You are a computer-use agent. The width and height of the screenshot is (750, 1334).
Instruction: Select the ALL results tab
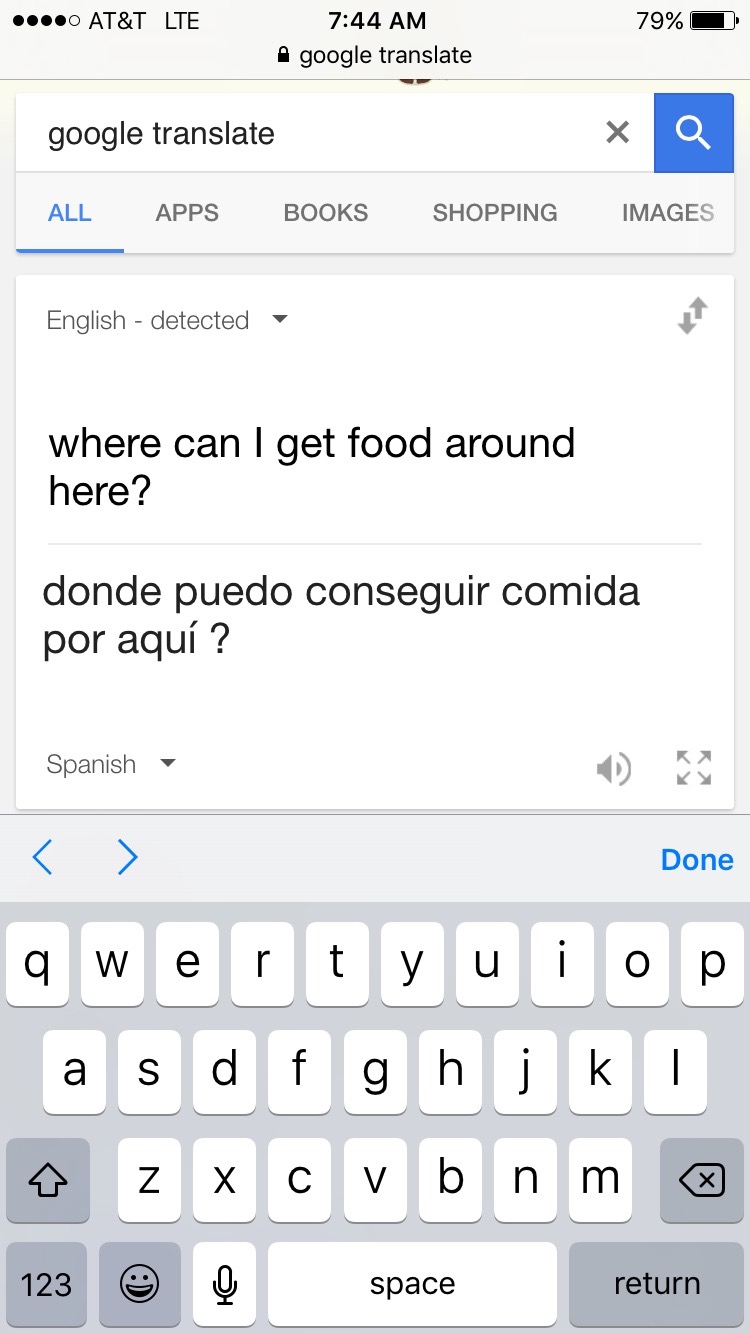click(70, 213)
